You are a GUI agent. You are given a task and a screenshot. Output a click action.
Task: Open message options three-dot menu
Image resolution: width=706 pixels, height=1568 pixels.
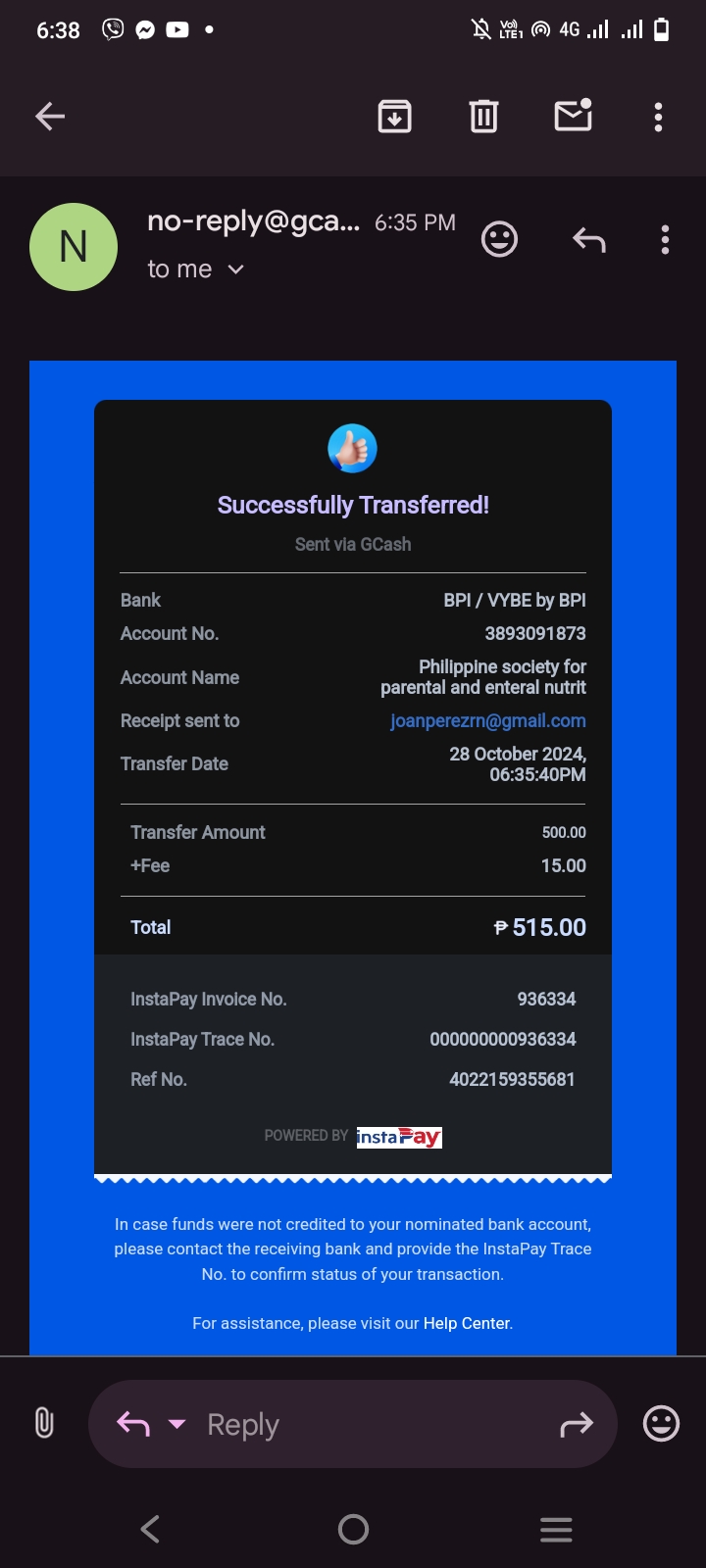[x=665, y=240]
